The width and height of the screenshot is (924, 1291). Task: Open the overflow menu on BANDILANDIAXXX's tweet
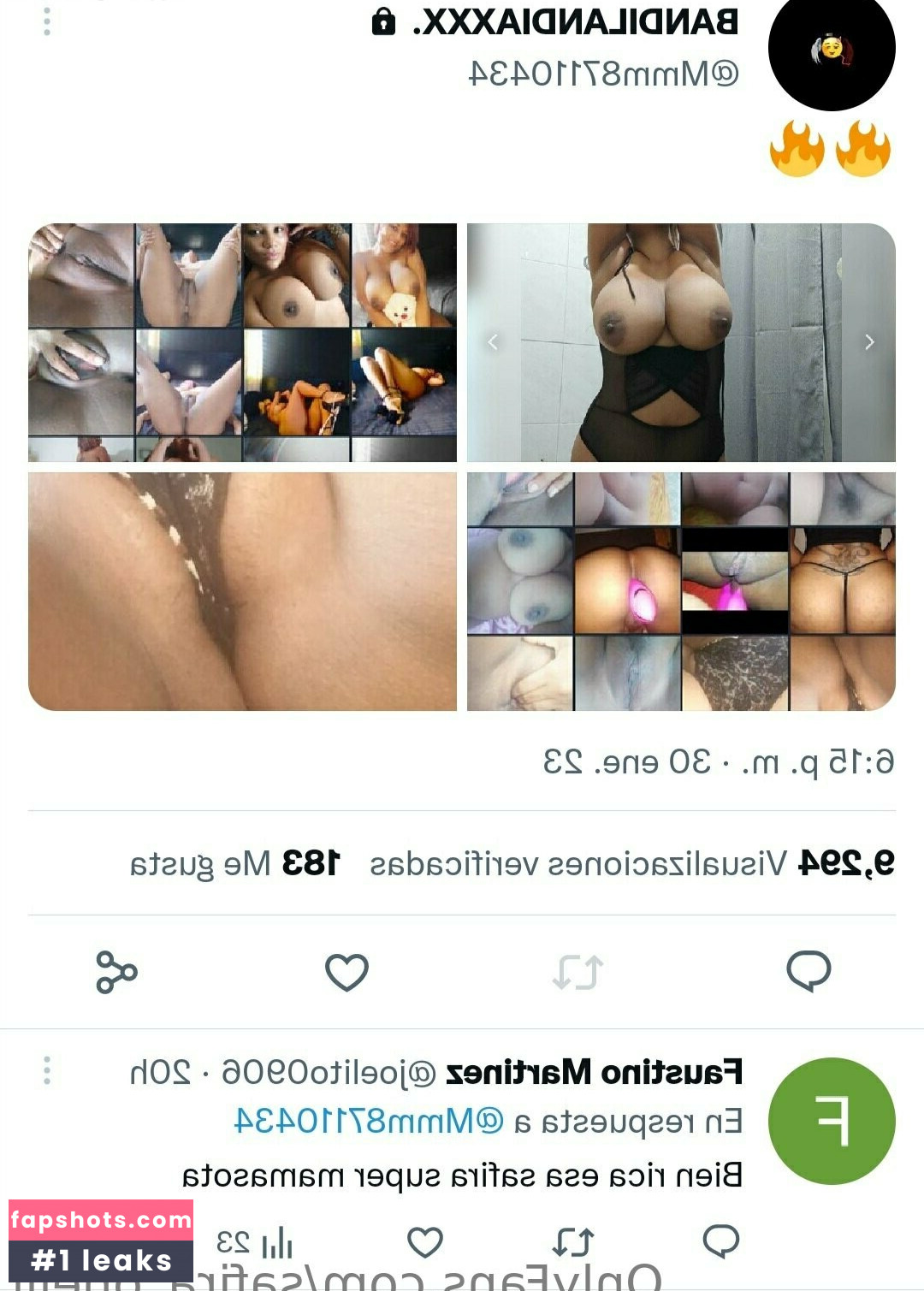pos(47,21)
